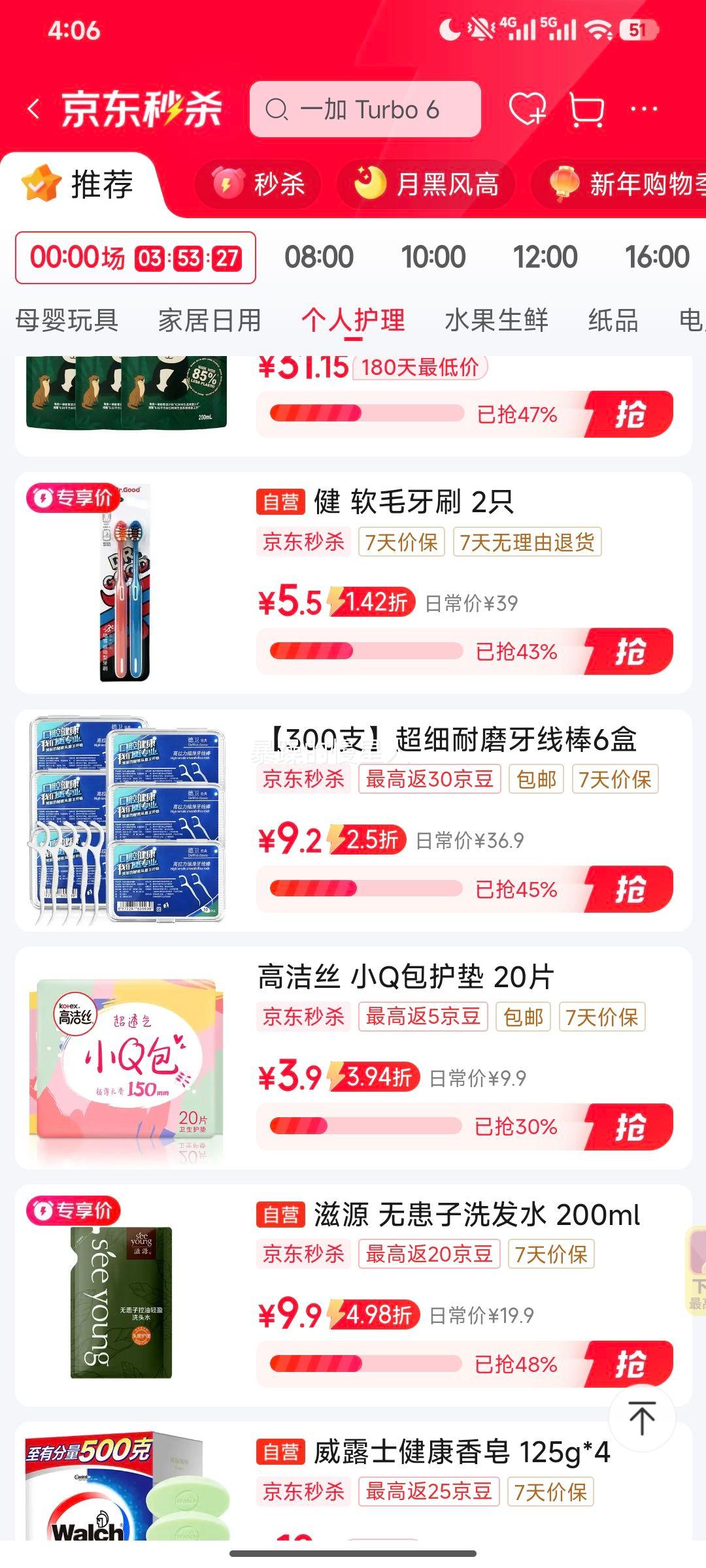Tap the 秒杀 lightning flame icon

tap(227, 185)
